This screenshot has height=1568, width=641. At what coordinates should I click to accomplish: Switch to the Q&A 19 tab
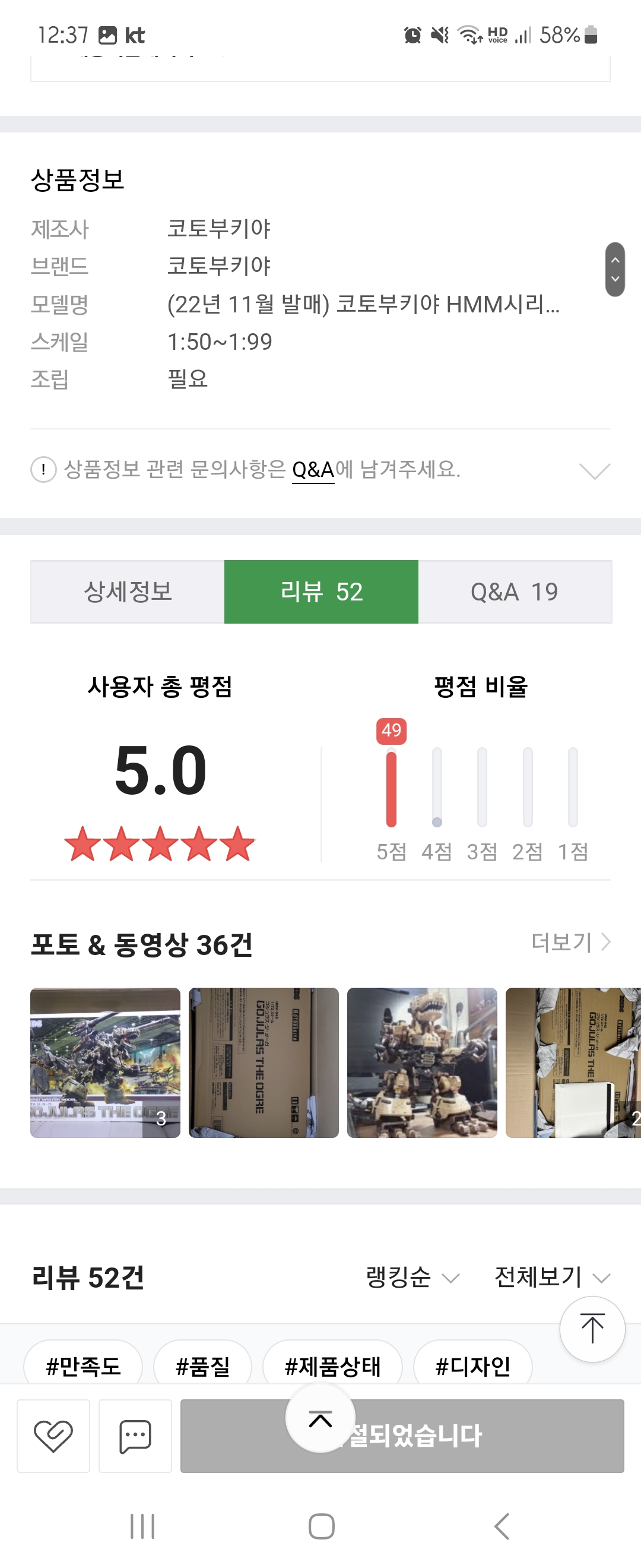point(514,591)
